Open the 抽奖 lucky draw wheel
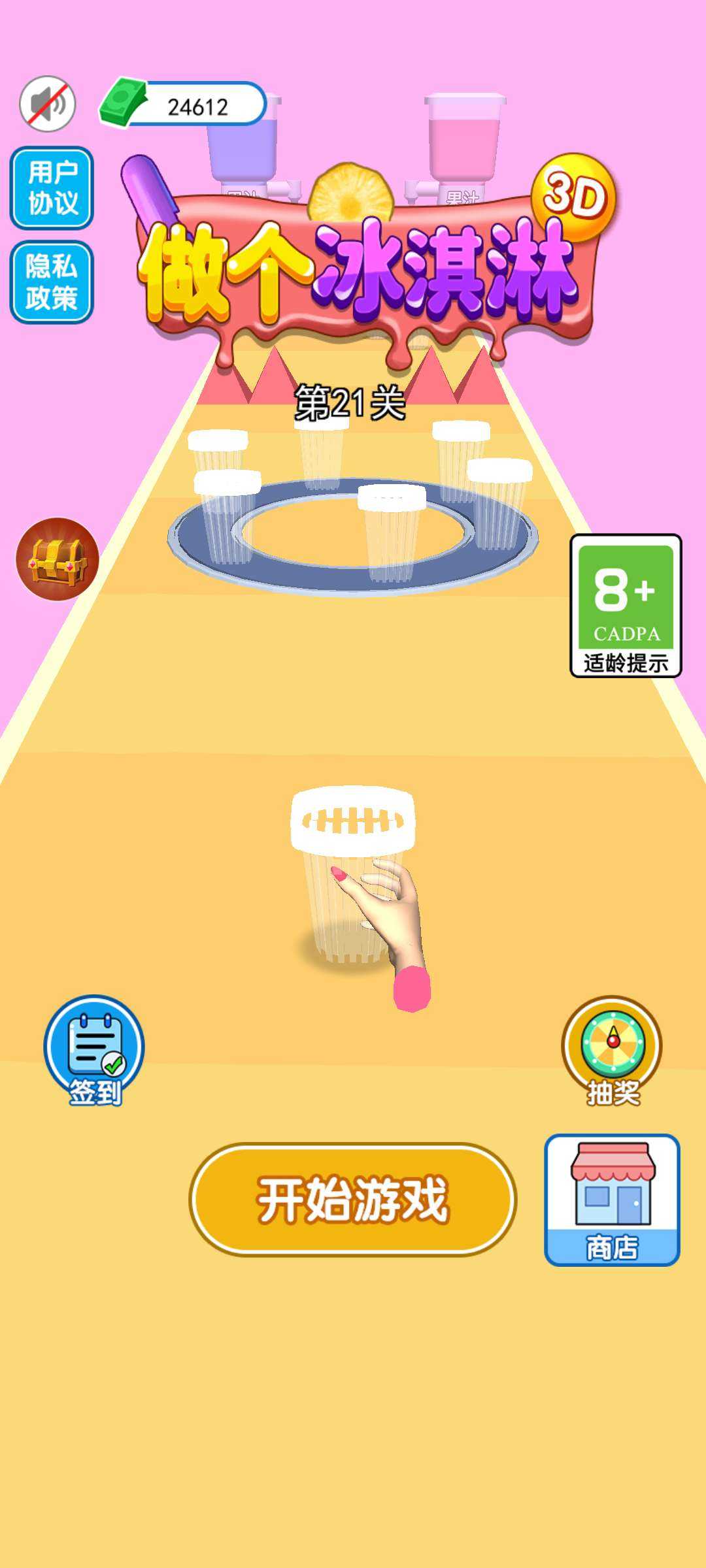706x1568 pixels. [x=612, y=1050]
